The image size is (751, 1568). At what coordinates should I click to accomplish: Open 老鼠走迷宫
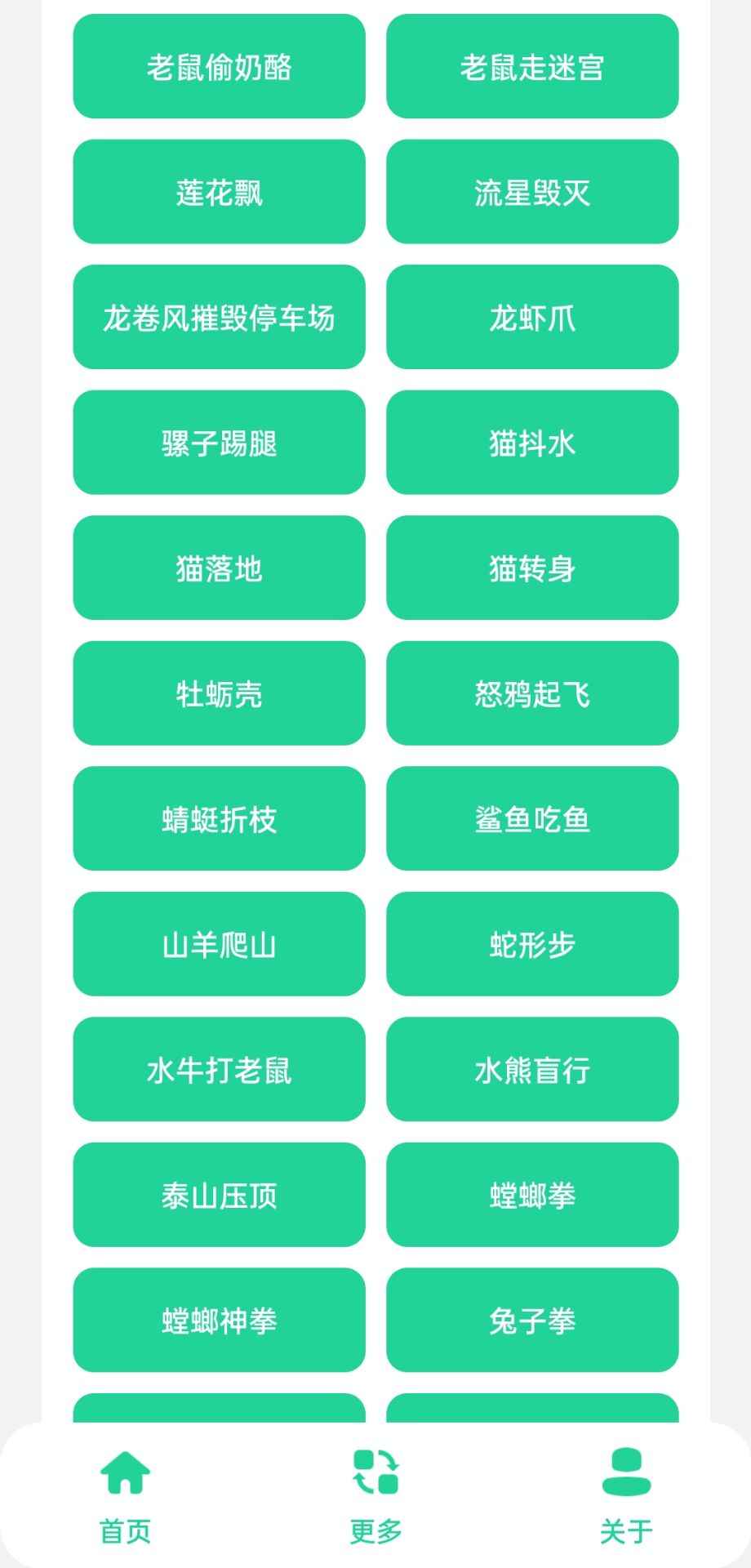(x=531, y=66)
